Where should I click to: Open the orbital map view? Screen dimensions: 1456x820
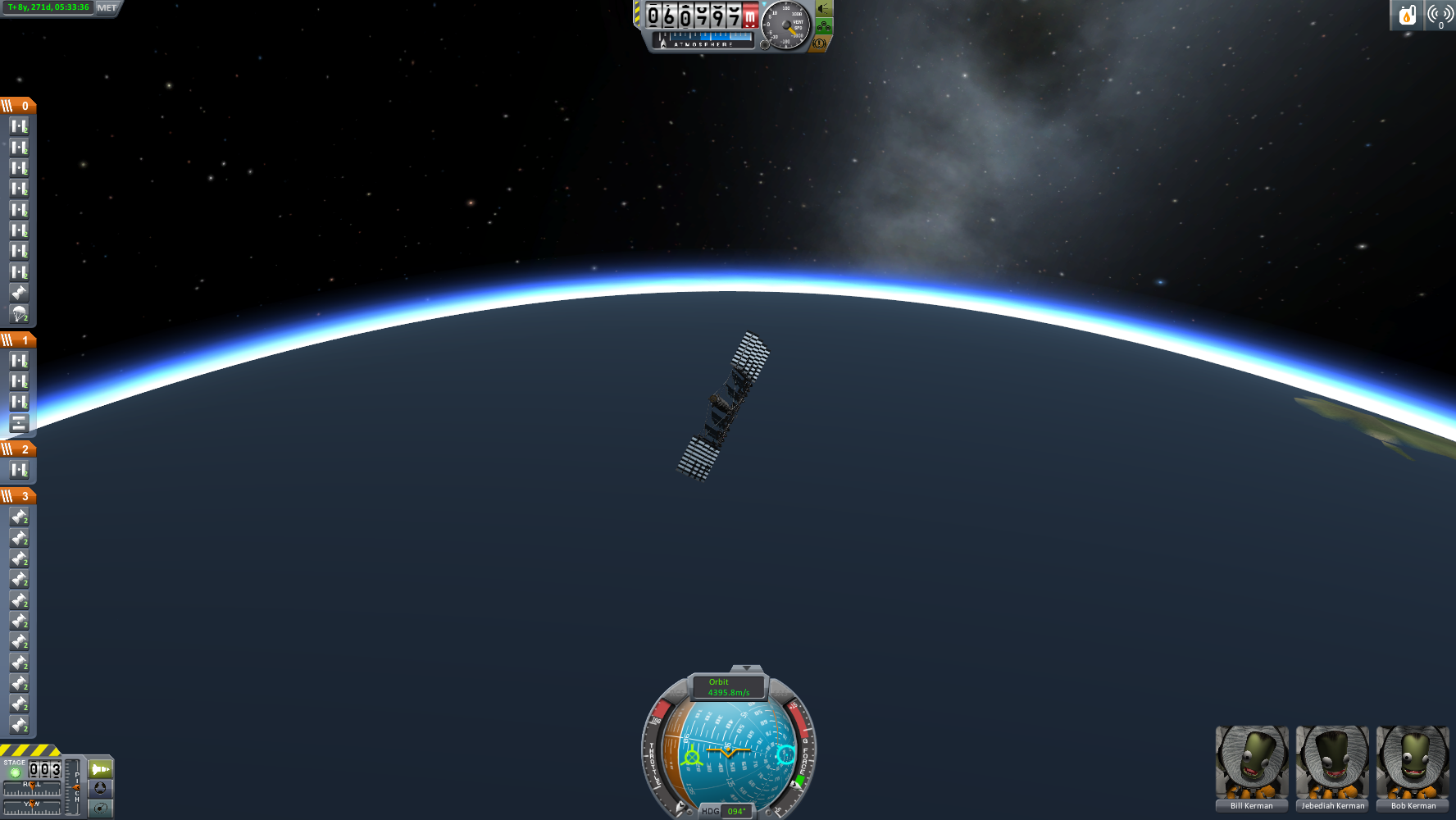point(100,808)
